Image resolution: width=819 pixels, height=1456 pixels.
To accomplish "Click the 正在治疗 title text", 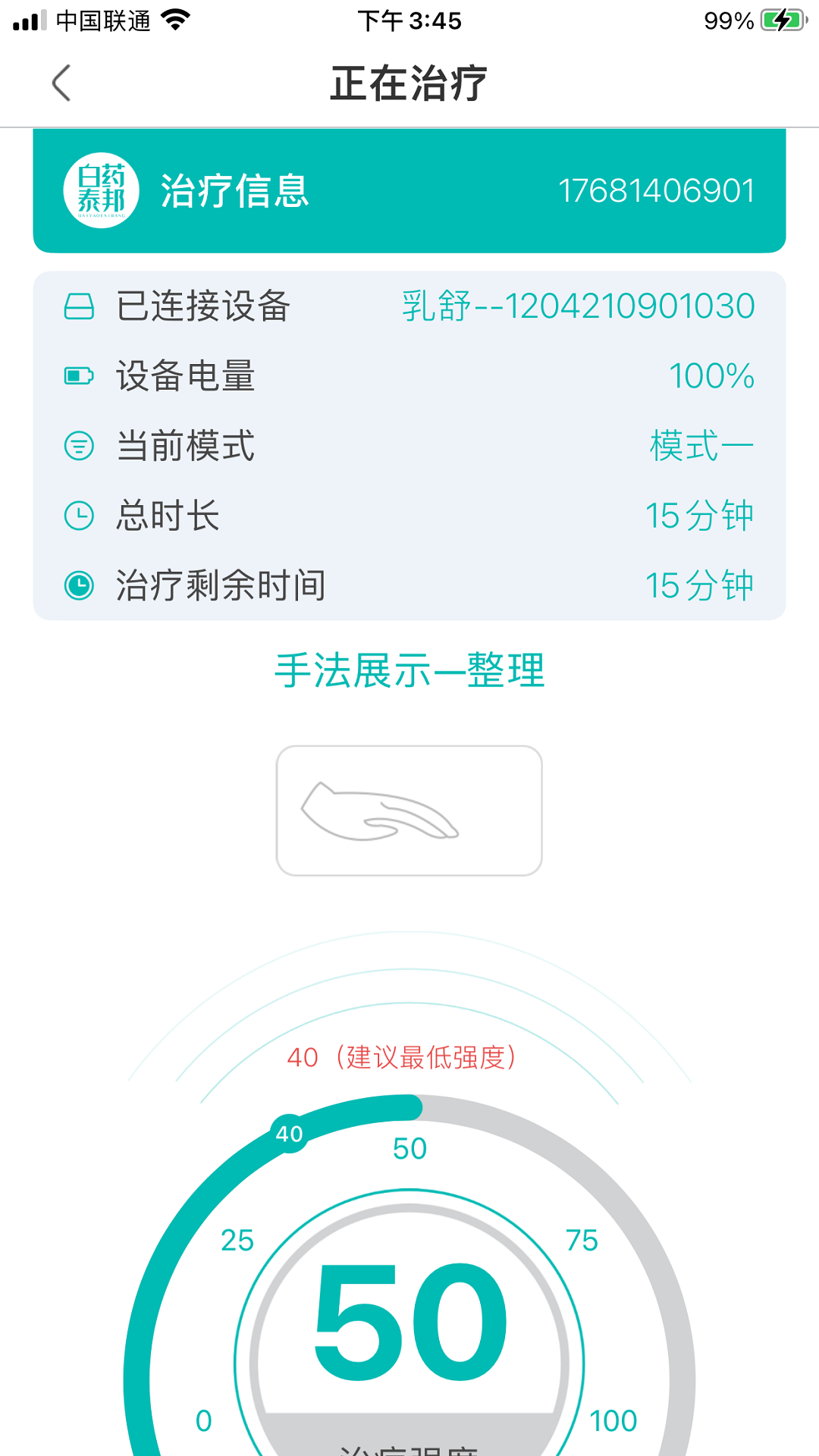I will [x=409, y=83].
